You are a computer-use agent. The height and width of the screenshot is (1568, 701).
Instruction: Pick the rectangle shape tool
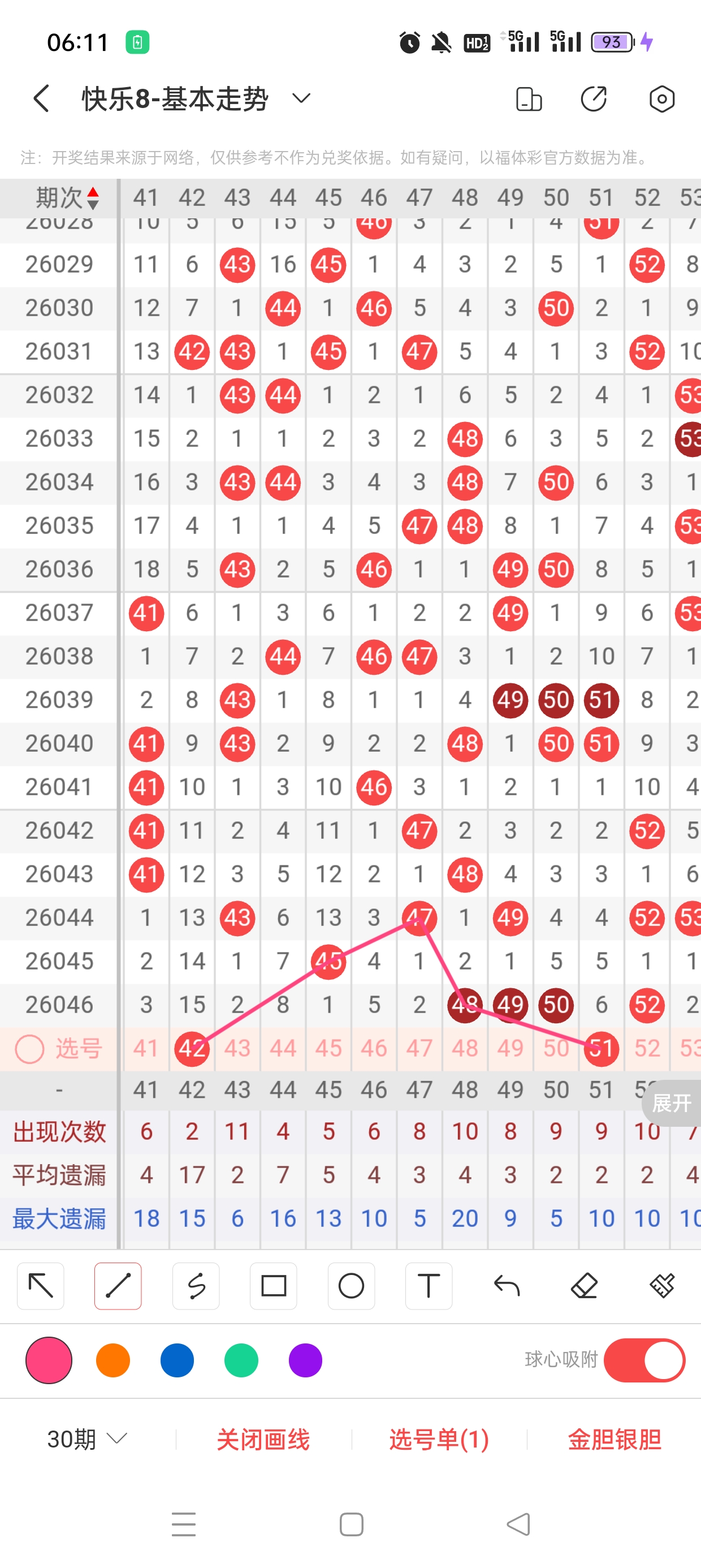pos(273,1286)
